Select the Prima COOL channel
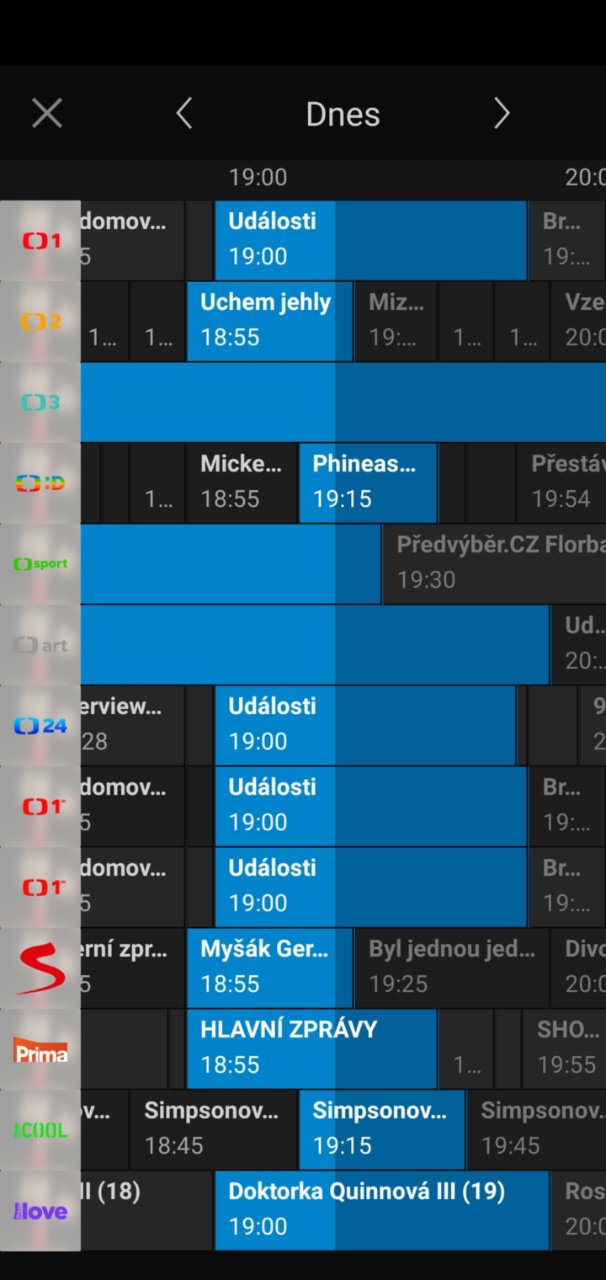 click(40, 1130)
